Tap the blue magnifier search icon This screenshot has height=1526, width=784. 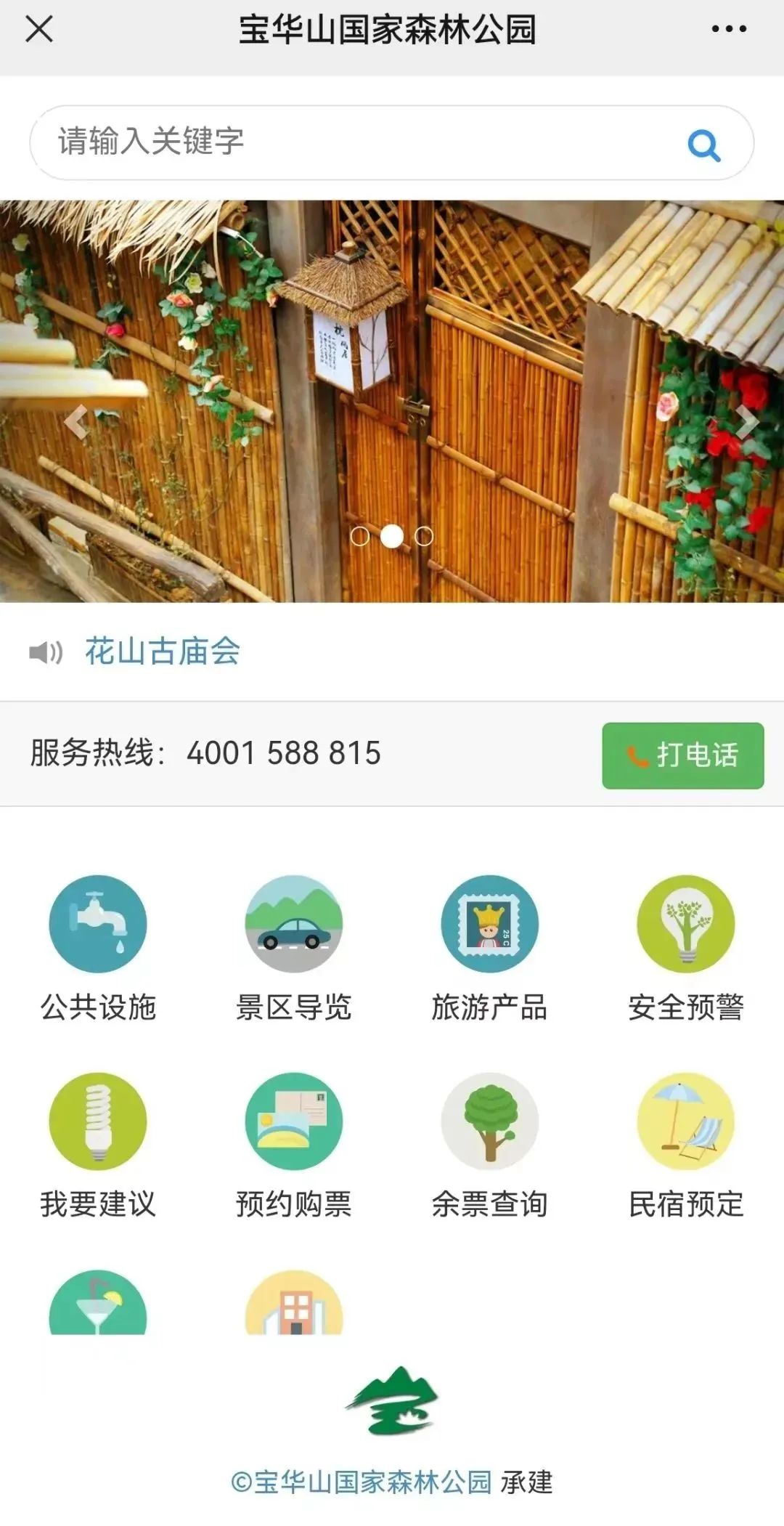(703, 145)
